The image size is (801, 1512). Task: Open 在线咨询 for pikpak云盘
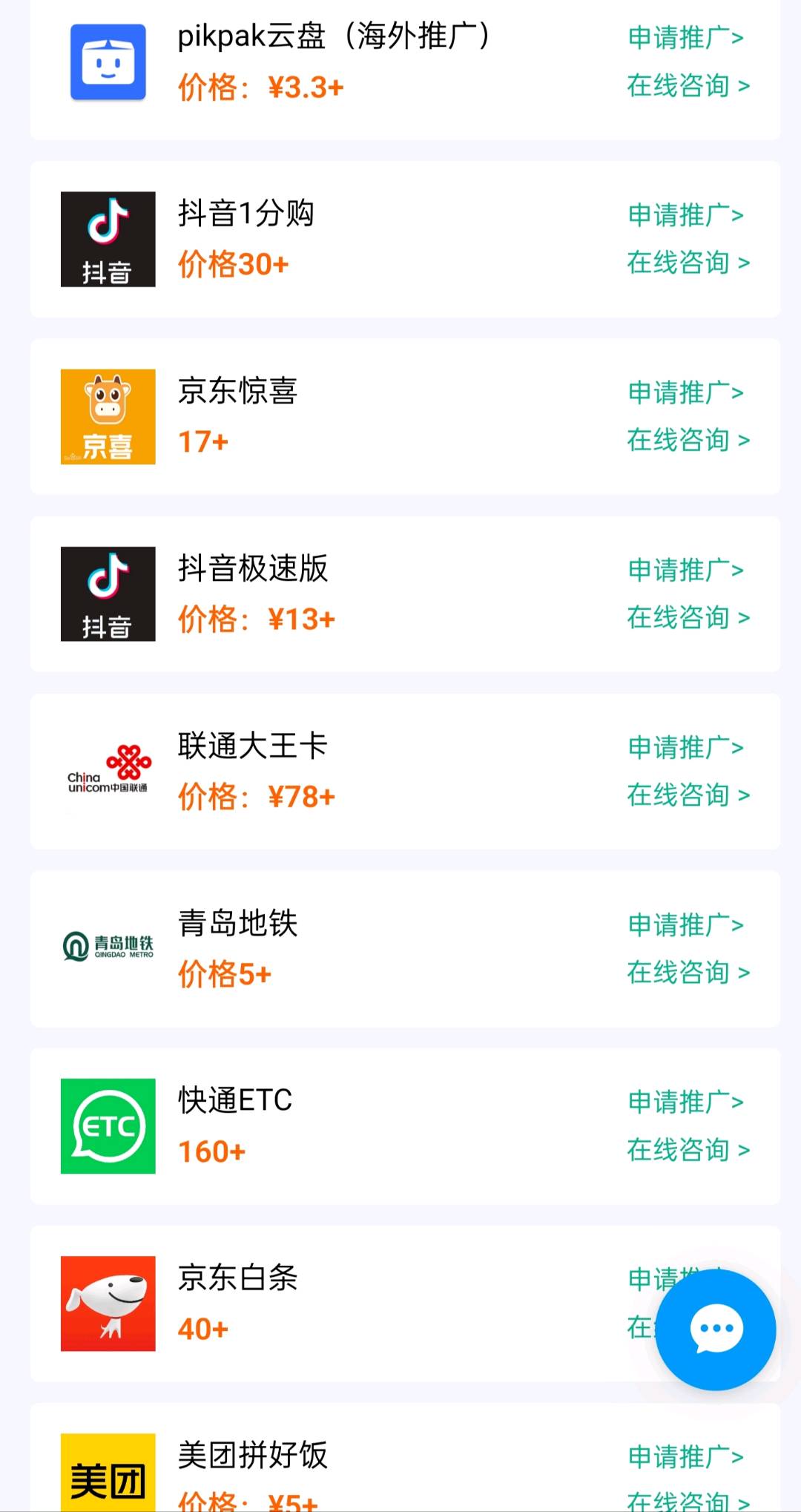[x=688, y=85]
